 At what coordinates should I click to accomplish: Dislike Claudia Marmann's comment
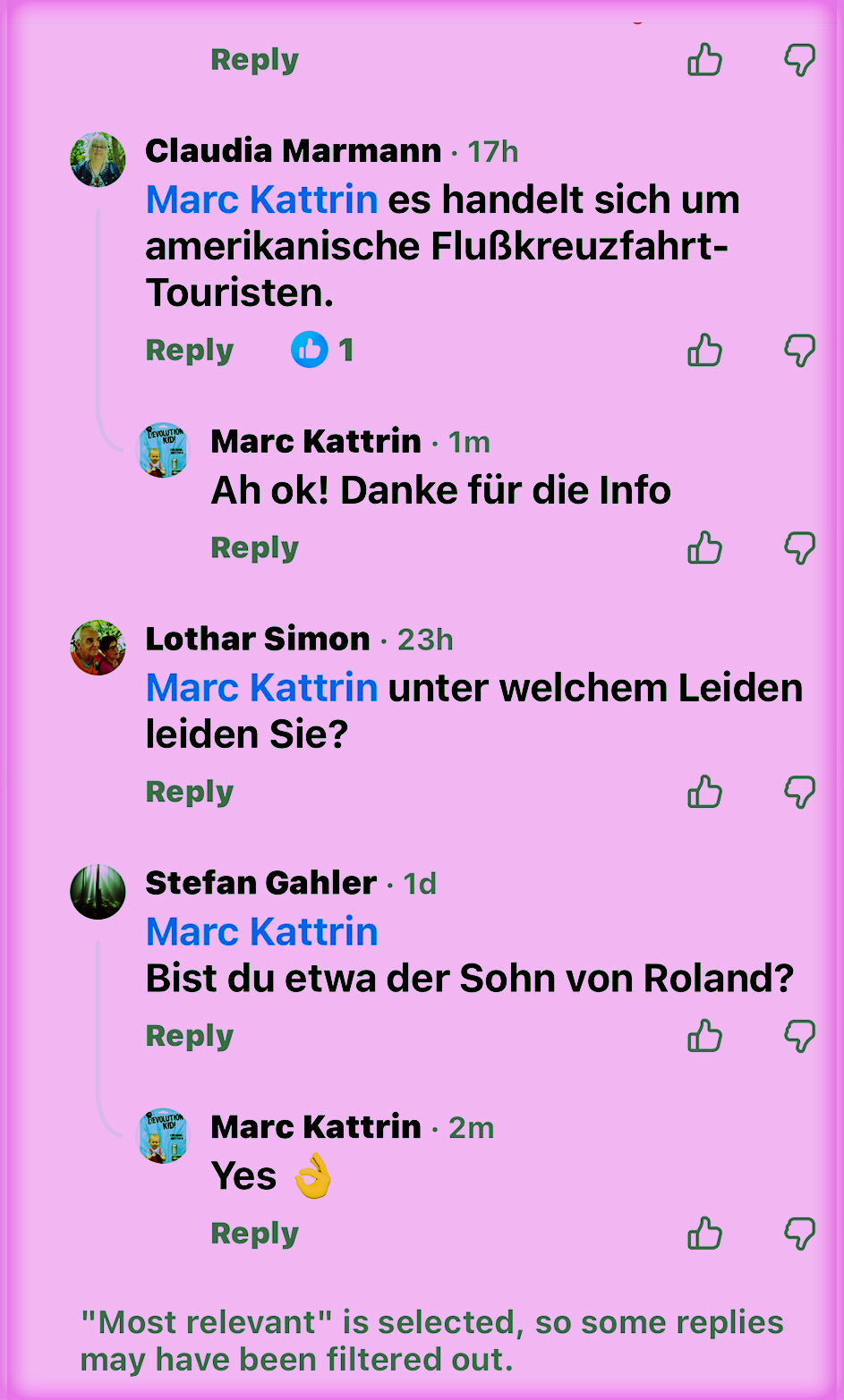point(799,351)
